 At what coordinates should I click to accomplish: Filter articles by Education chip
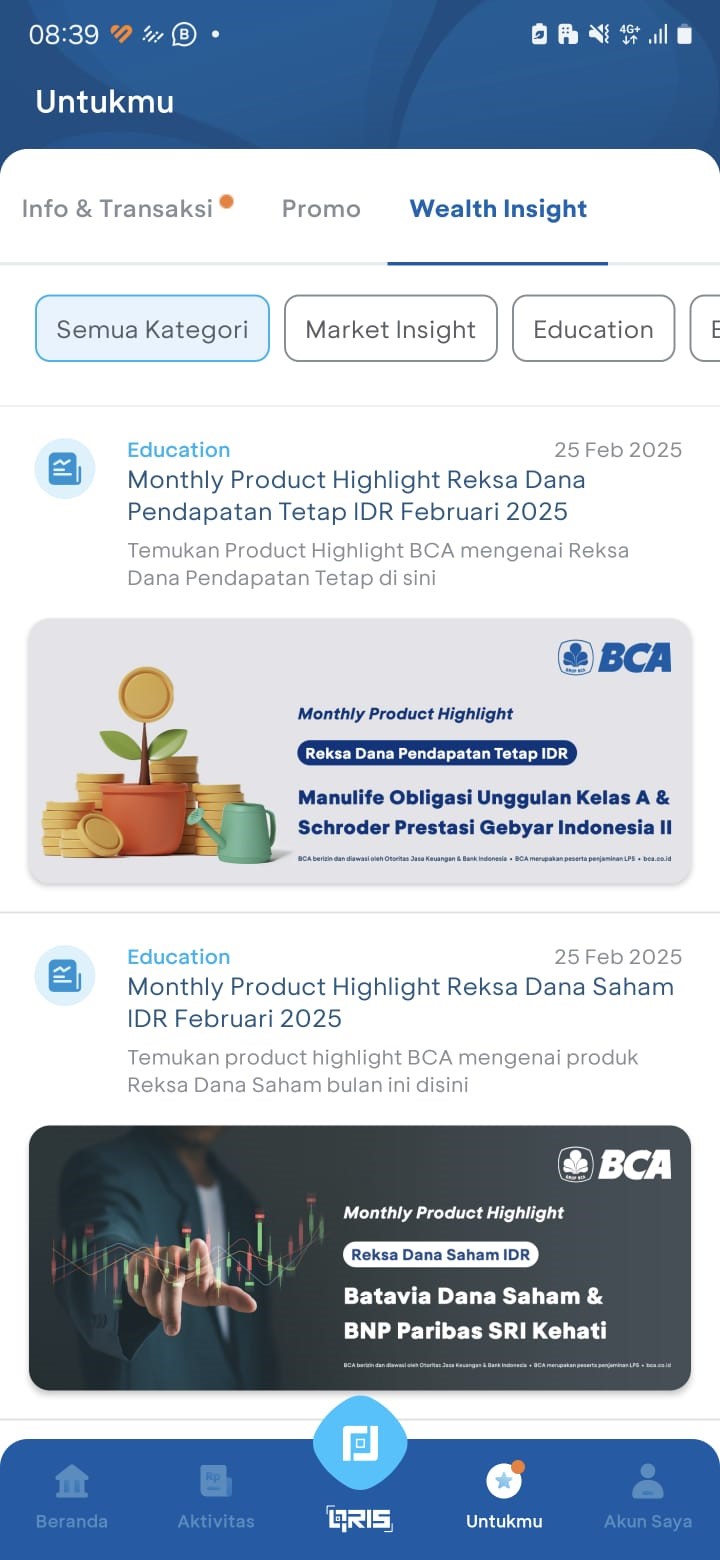(x=593, y=328)
